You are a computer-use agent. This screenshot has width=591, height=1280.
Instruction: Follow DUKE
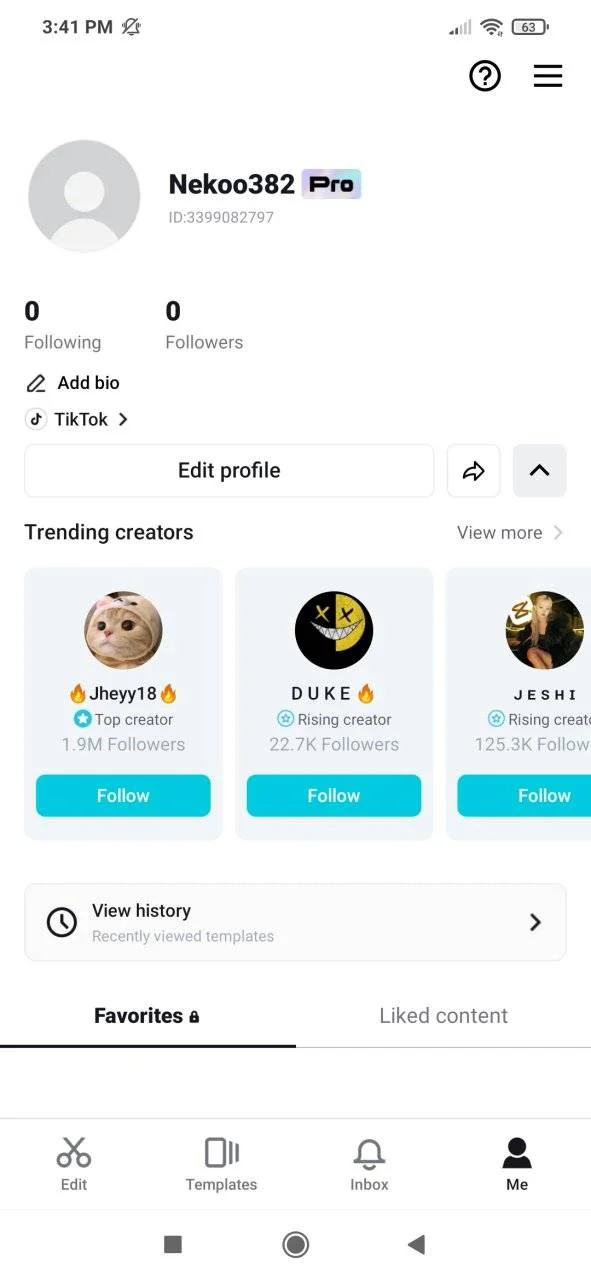(x=334, y=796)
